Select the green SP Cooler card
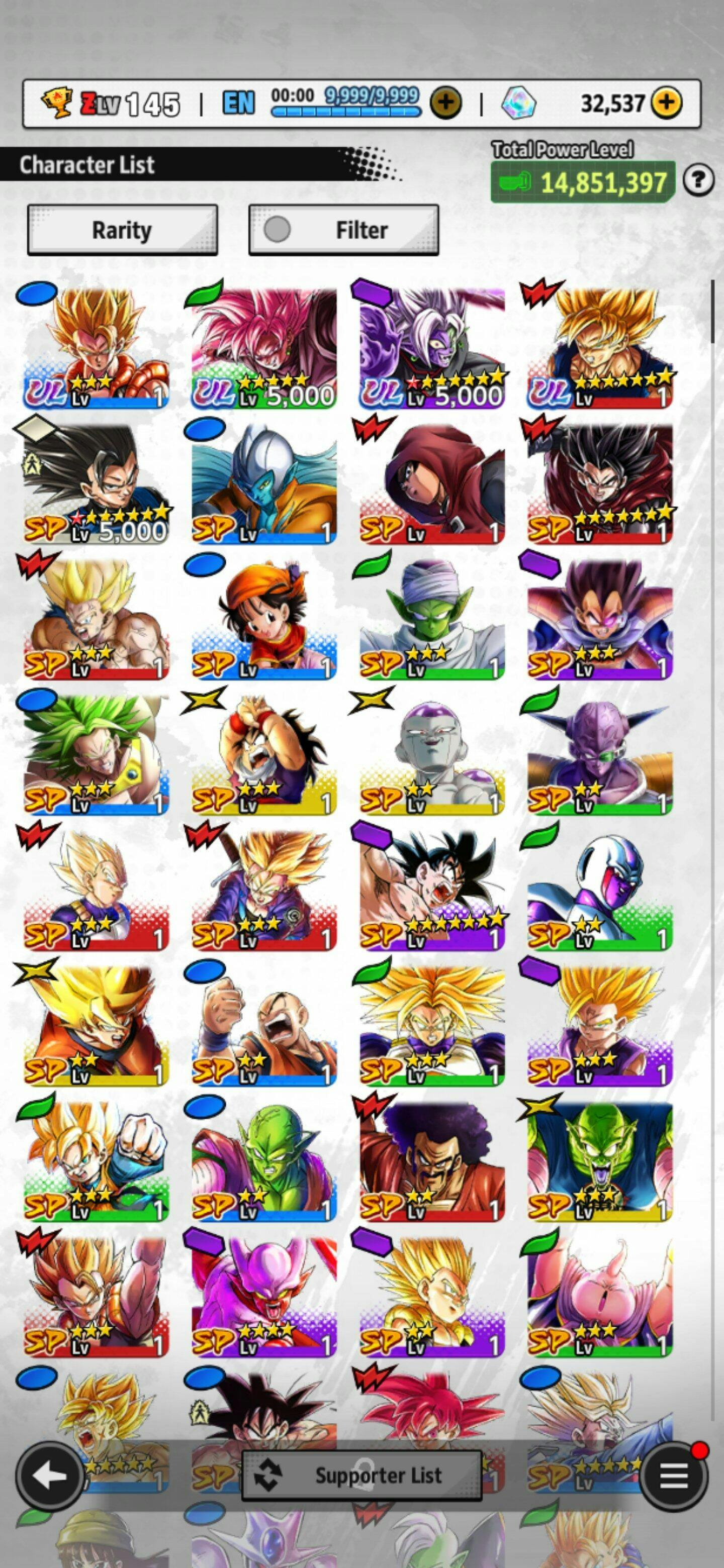Image resolution: width=724 pixels, height=1568 pixels. [x=600, y=891]
